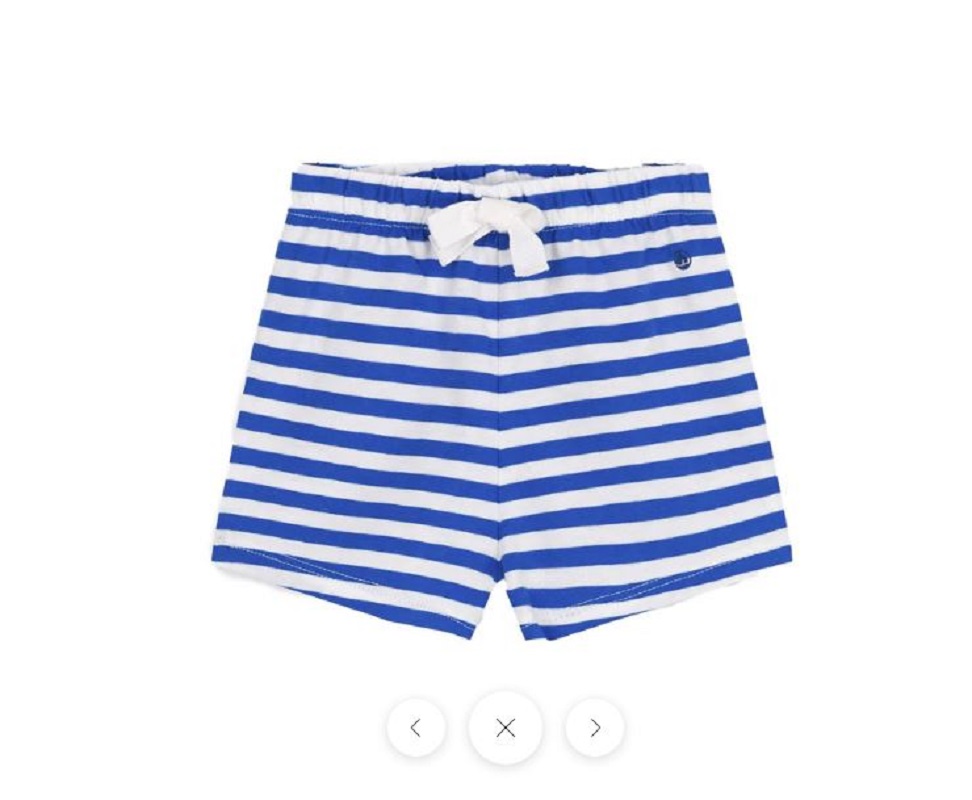972x800 pixels.
Task: Close the fullscreen image viewer
Action: tap(505, 728)
